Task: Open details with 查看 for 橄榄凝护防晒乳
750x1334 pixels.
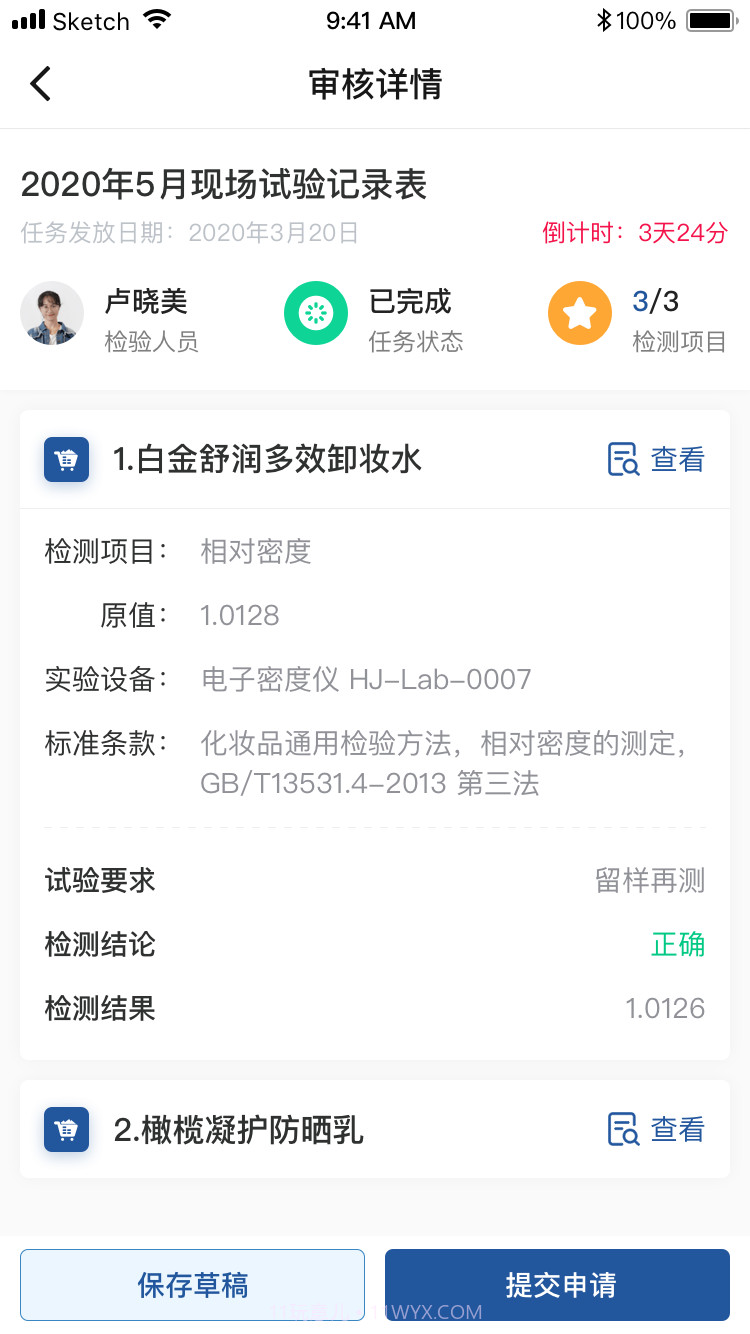Action: [x=677, y=1129]
